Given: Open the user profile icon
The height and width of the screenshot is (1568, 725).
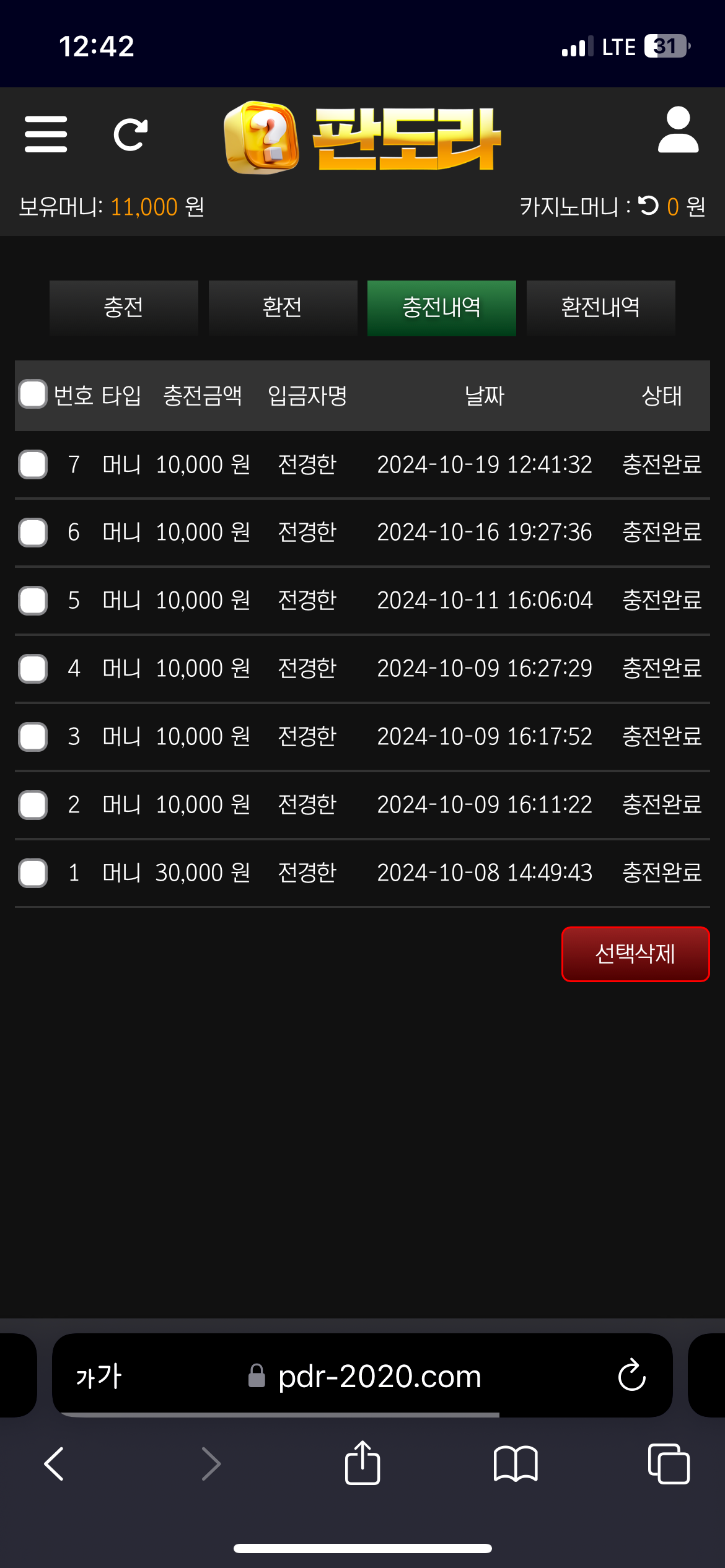Looking at the screenshot, I should point(678,130).
